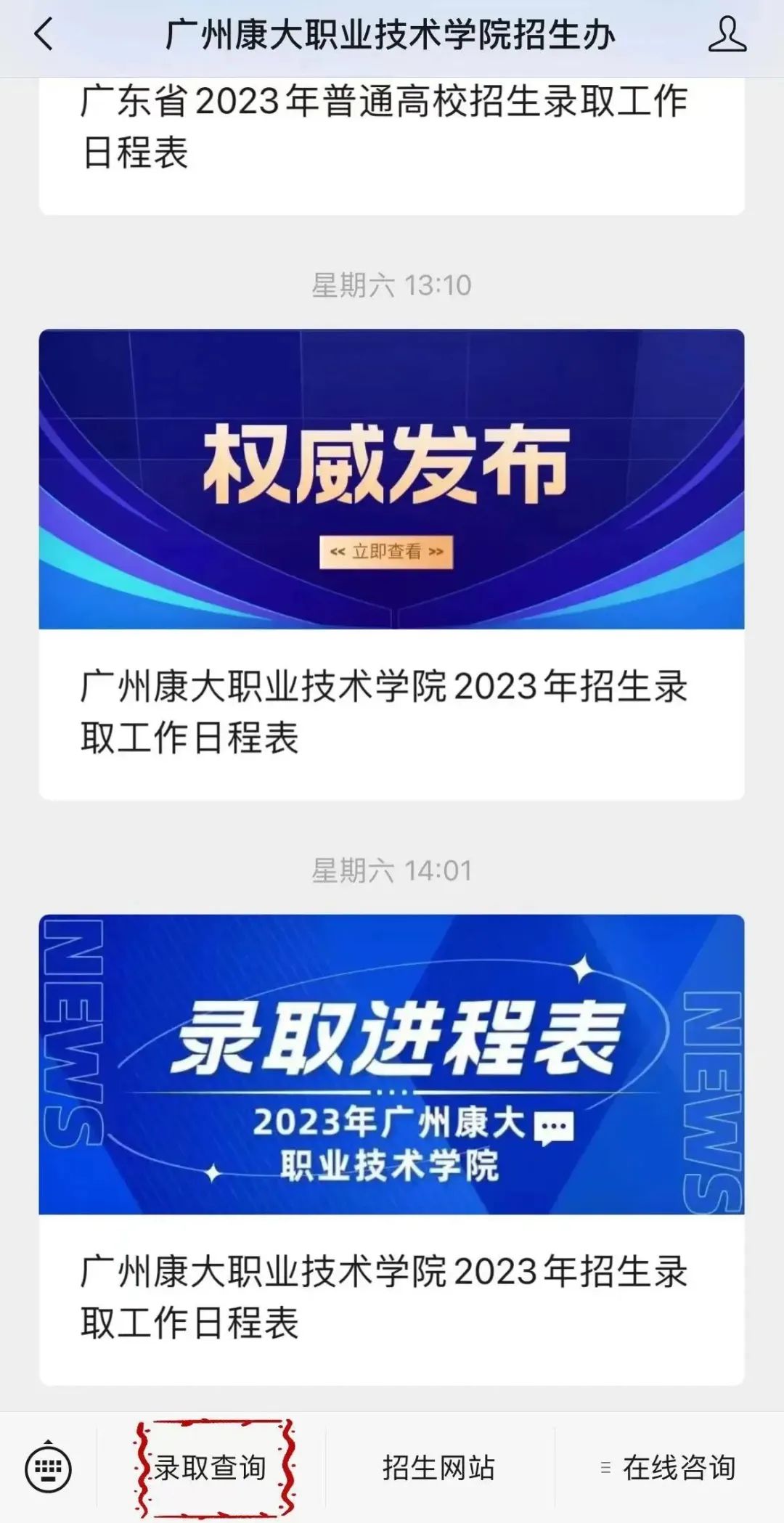Select the 录取查询 menu

(x=211, y=1468)
